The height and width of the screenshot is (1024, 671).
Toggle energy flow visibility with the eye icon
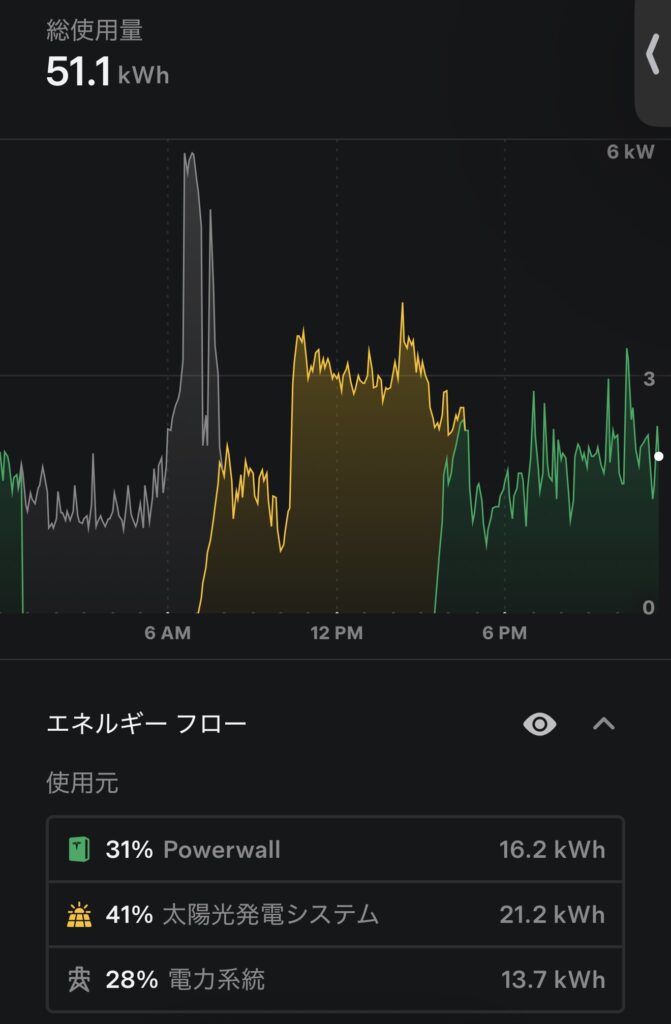point(540,724)
